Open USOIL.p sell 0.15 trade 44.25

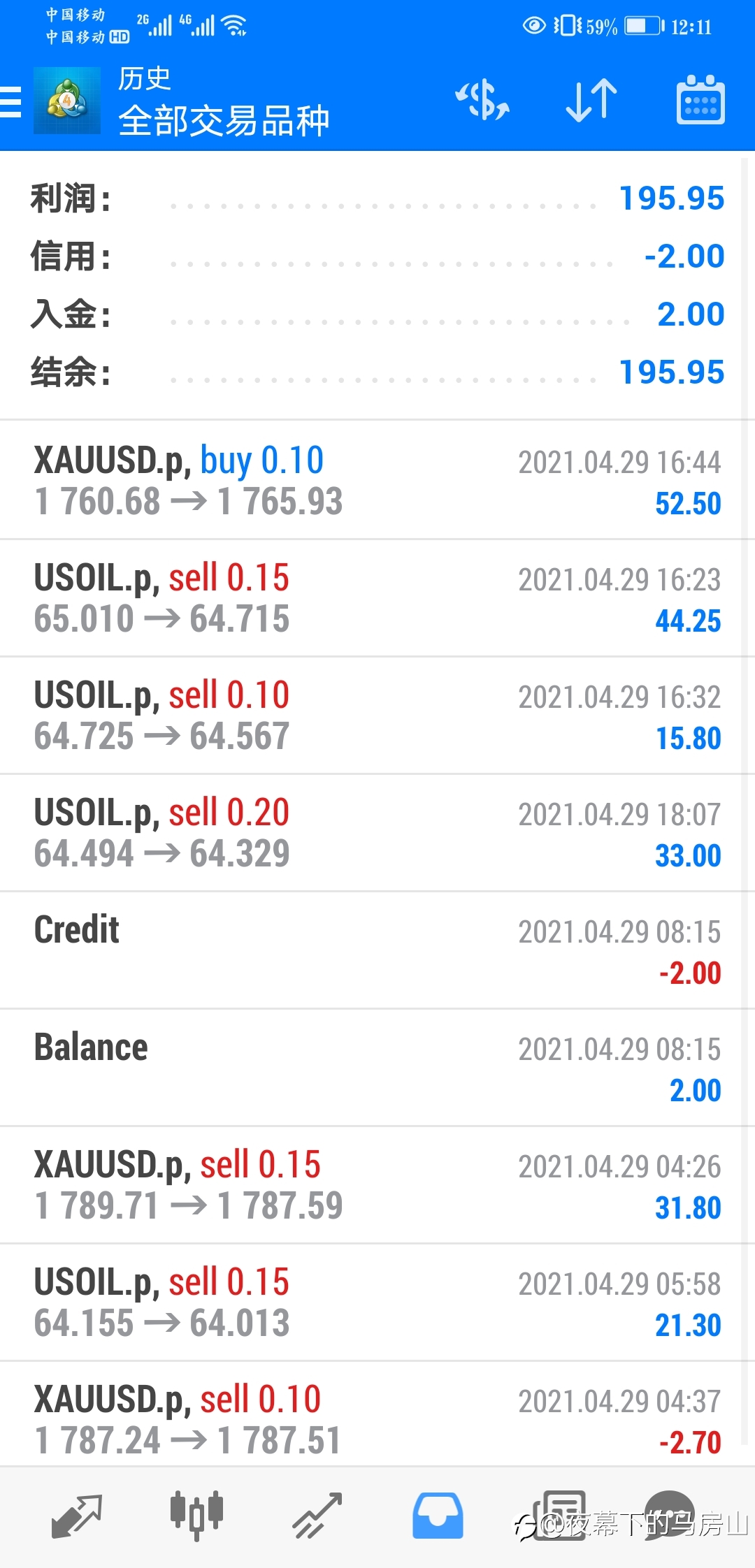click(377, 598)
